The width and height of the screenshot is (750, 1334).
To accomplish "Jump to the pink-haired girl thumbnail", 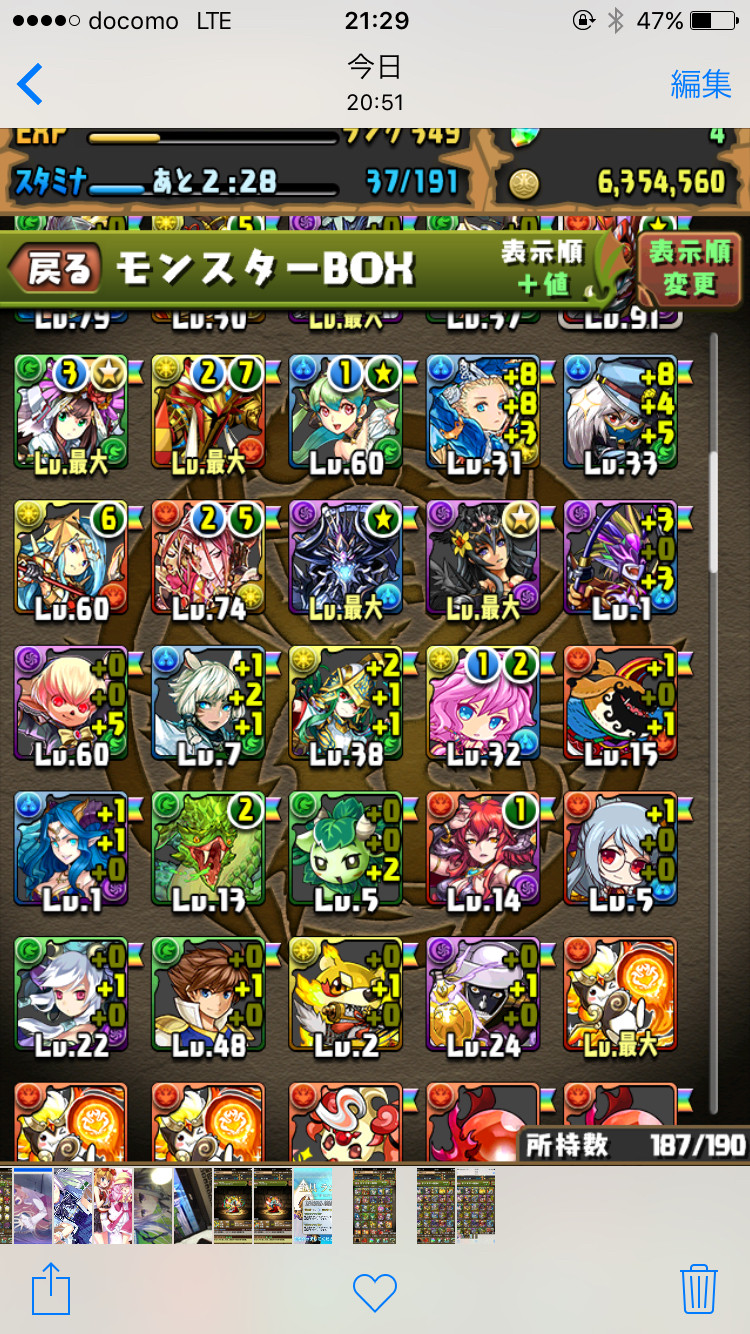I will (x=113, y=1206).
